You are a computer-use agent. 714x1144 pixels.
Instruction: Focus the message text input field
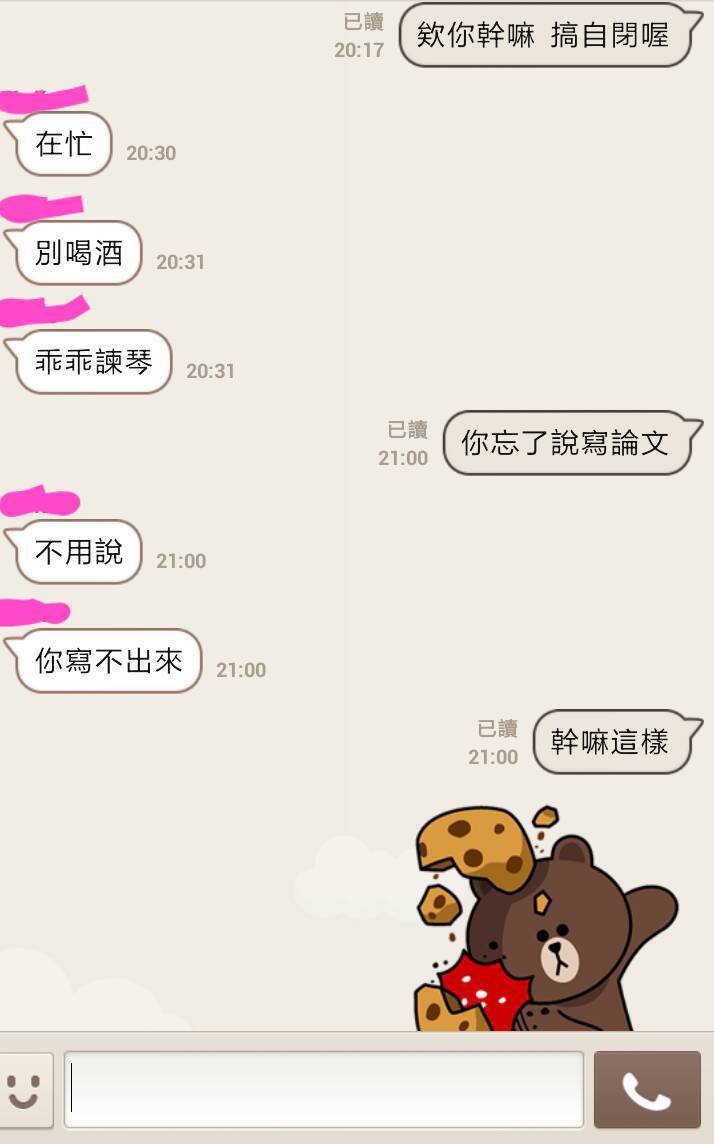[324, 1089]
